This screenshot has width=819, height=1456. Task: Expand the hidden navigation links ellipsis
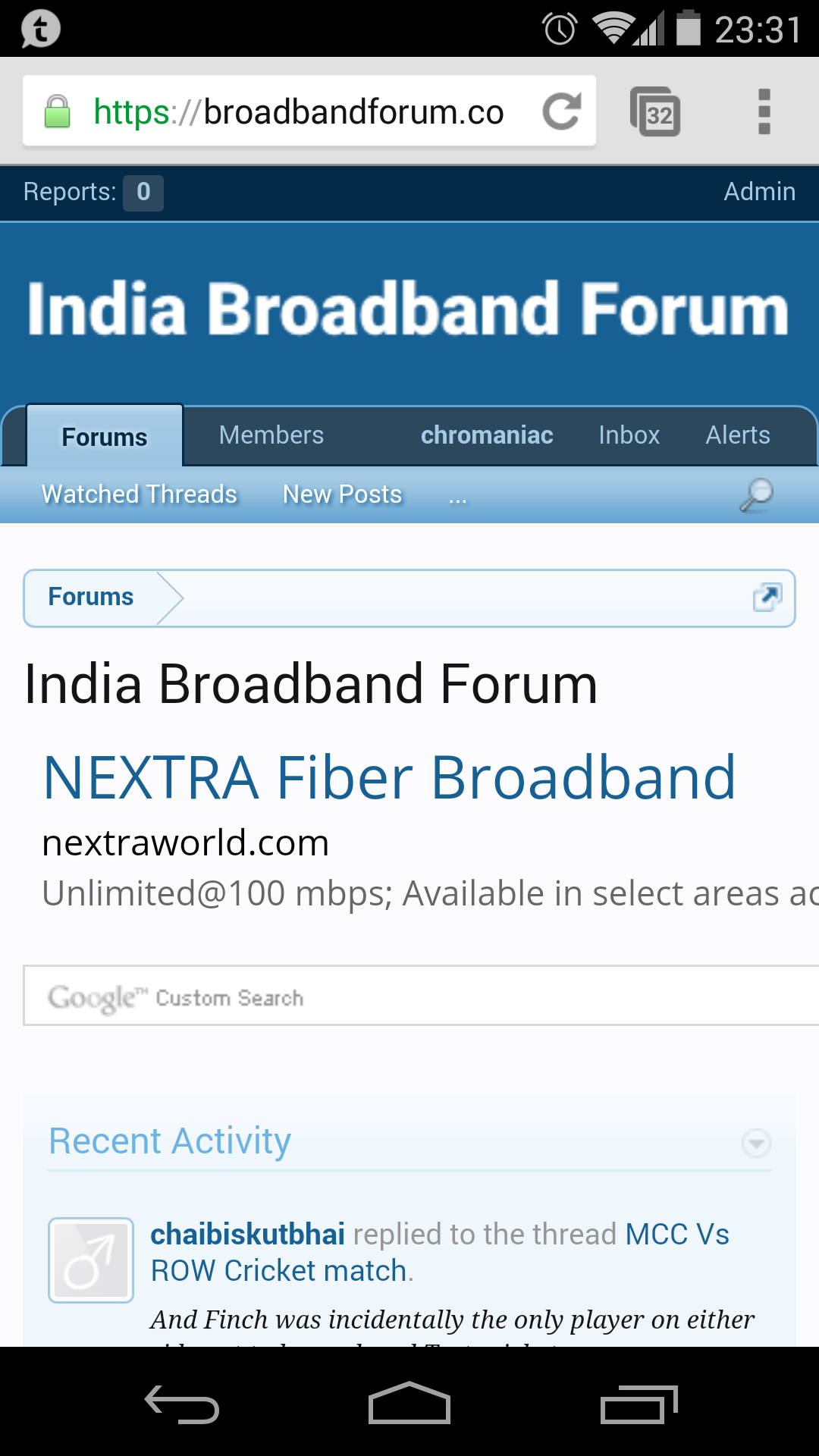457,496
